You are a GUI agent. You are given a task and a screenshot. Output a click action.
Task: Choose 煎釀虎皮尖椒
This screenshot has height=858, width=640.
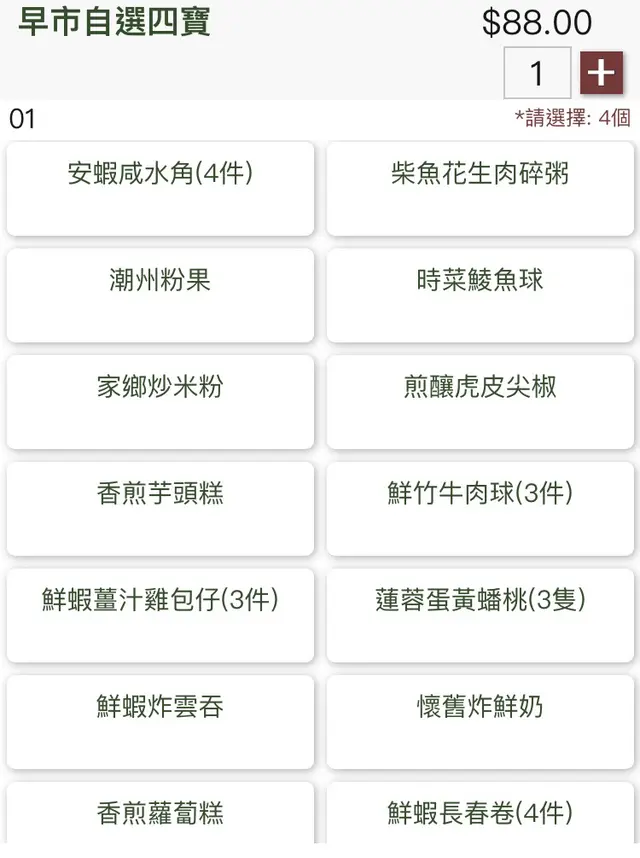pos(480,402)
